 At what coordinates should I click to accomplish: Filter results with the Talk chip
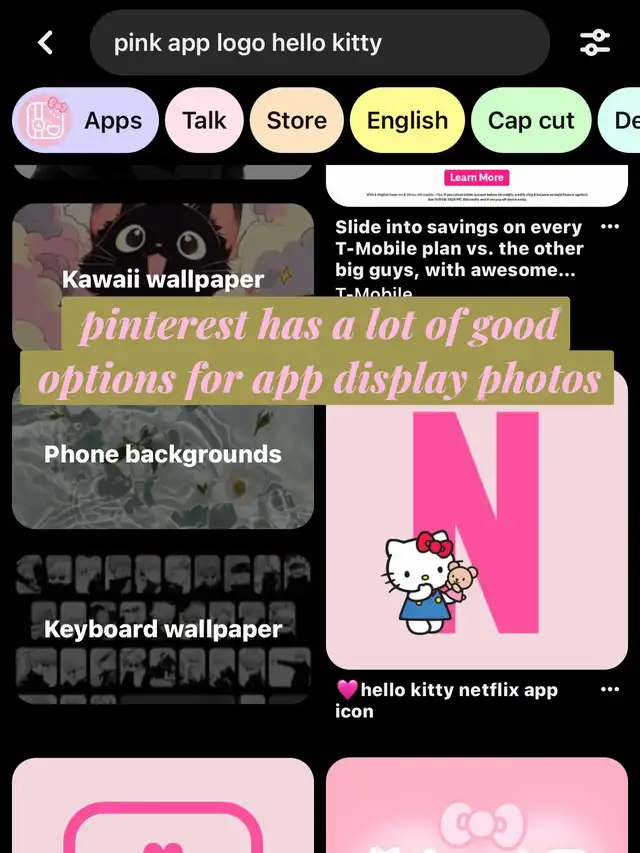coord(204,121)
